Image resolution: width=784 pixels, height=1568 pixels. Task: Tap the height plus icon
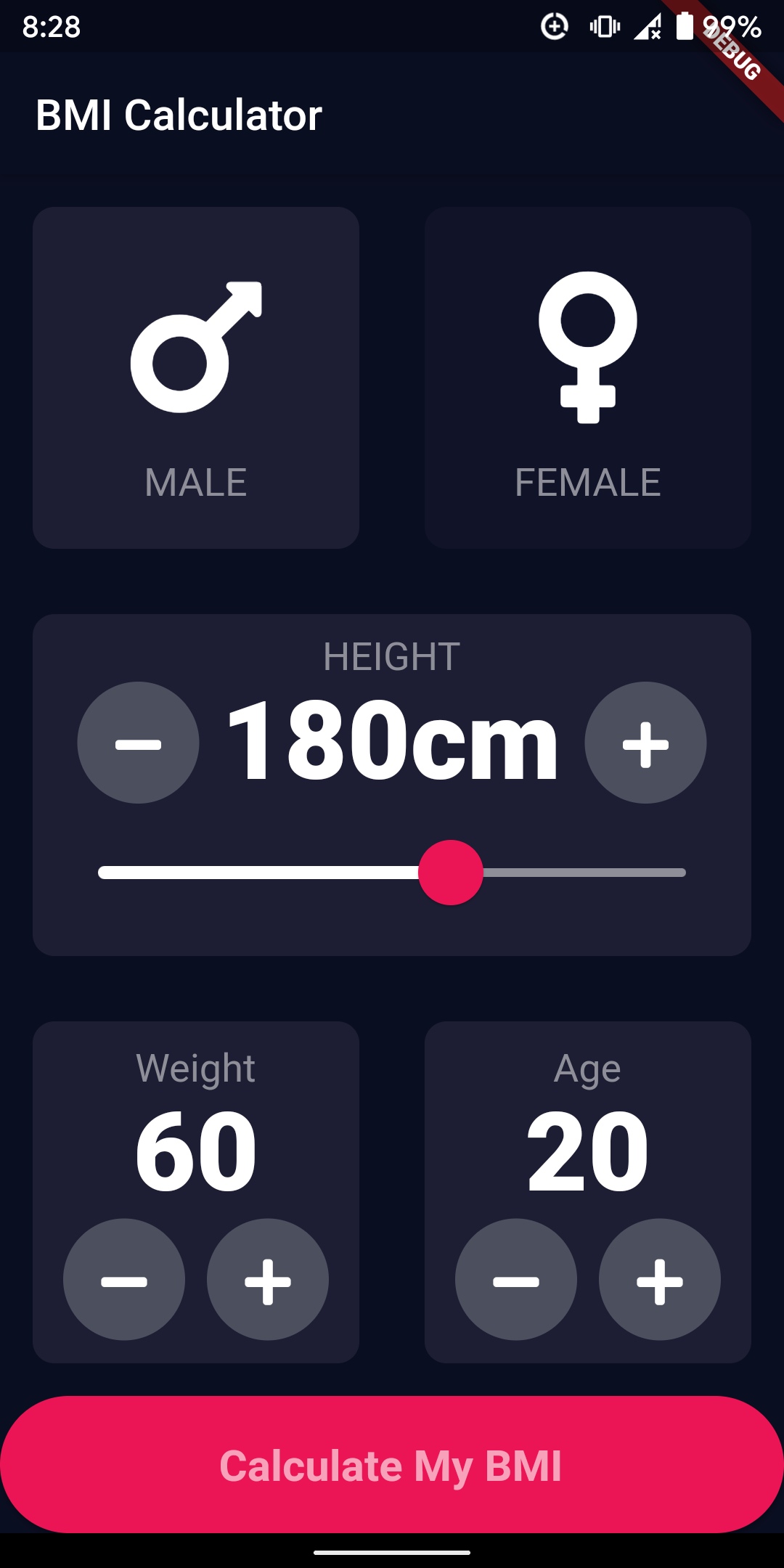point(645,742)
